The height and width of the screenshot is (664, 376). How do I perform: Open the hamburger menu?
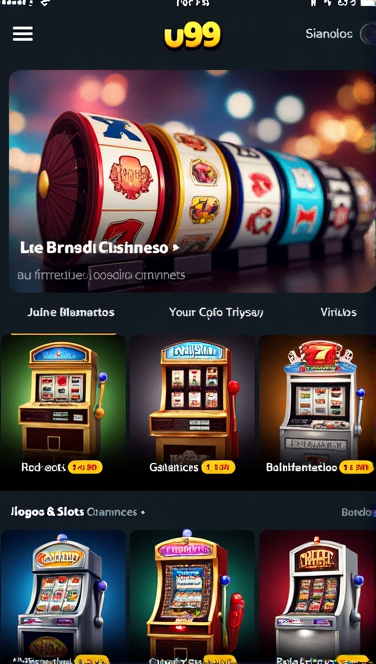[23, 34]
